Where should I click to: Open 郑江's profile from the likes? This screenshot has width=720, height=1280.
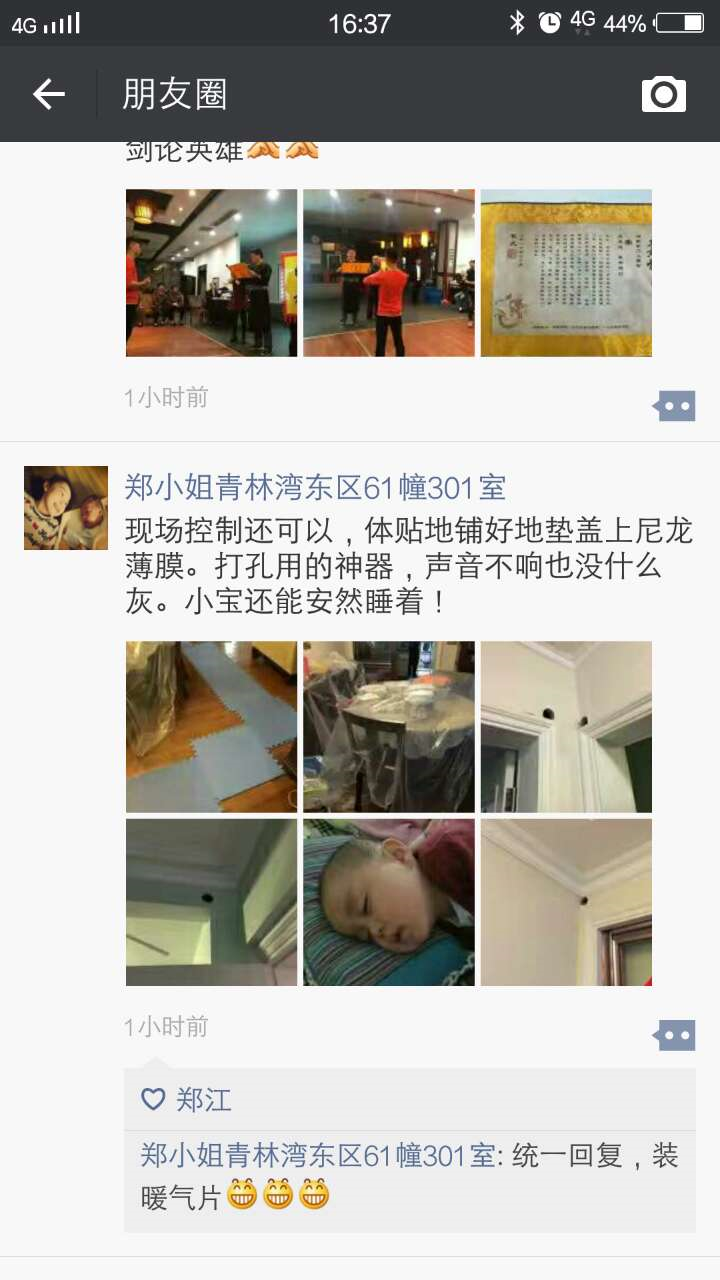pos(204,1100)
